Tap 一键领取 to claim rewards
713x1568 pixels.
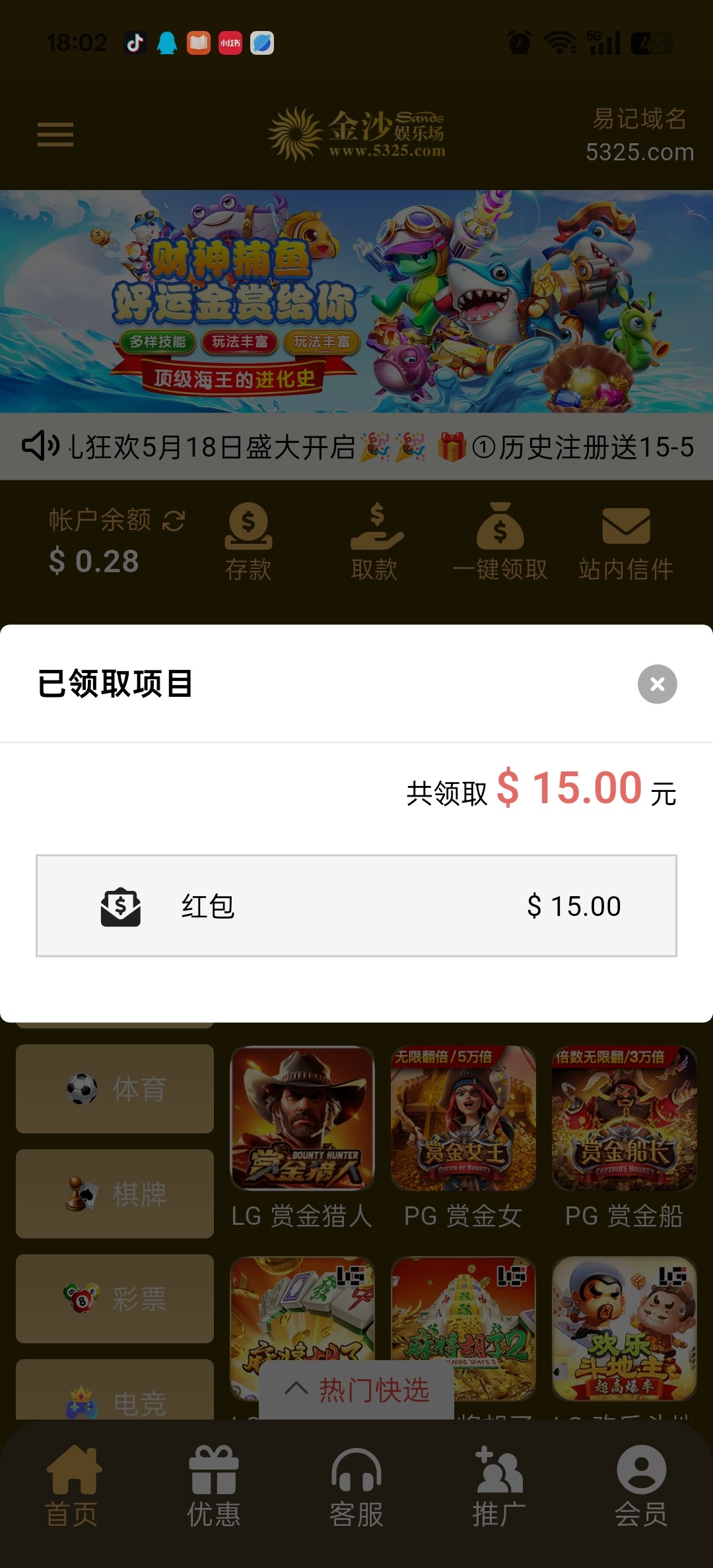point(500,542)
